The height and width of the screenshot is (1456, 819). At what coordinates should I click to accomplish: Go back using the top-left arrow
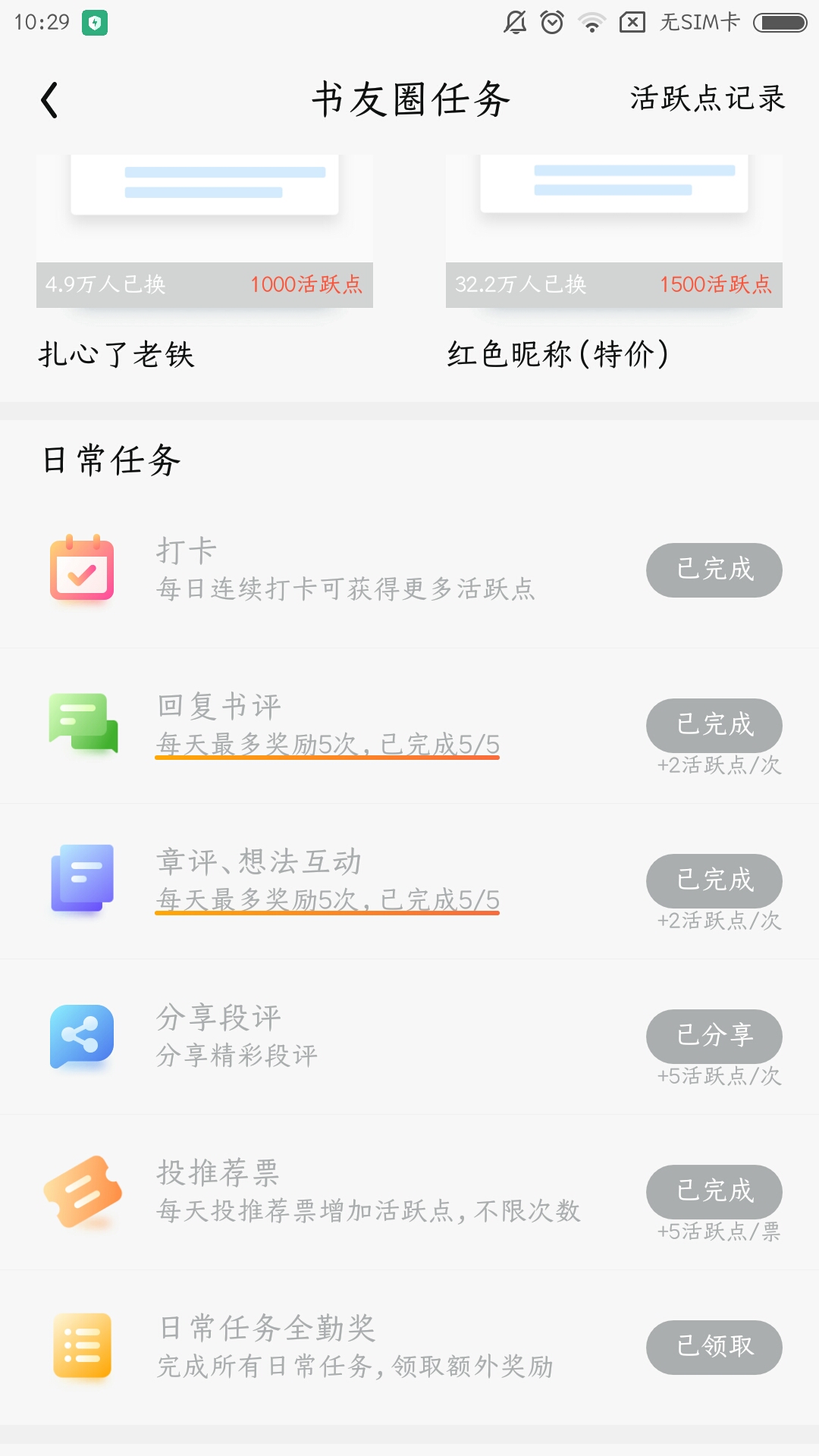pos(50,100)
